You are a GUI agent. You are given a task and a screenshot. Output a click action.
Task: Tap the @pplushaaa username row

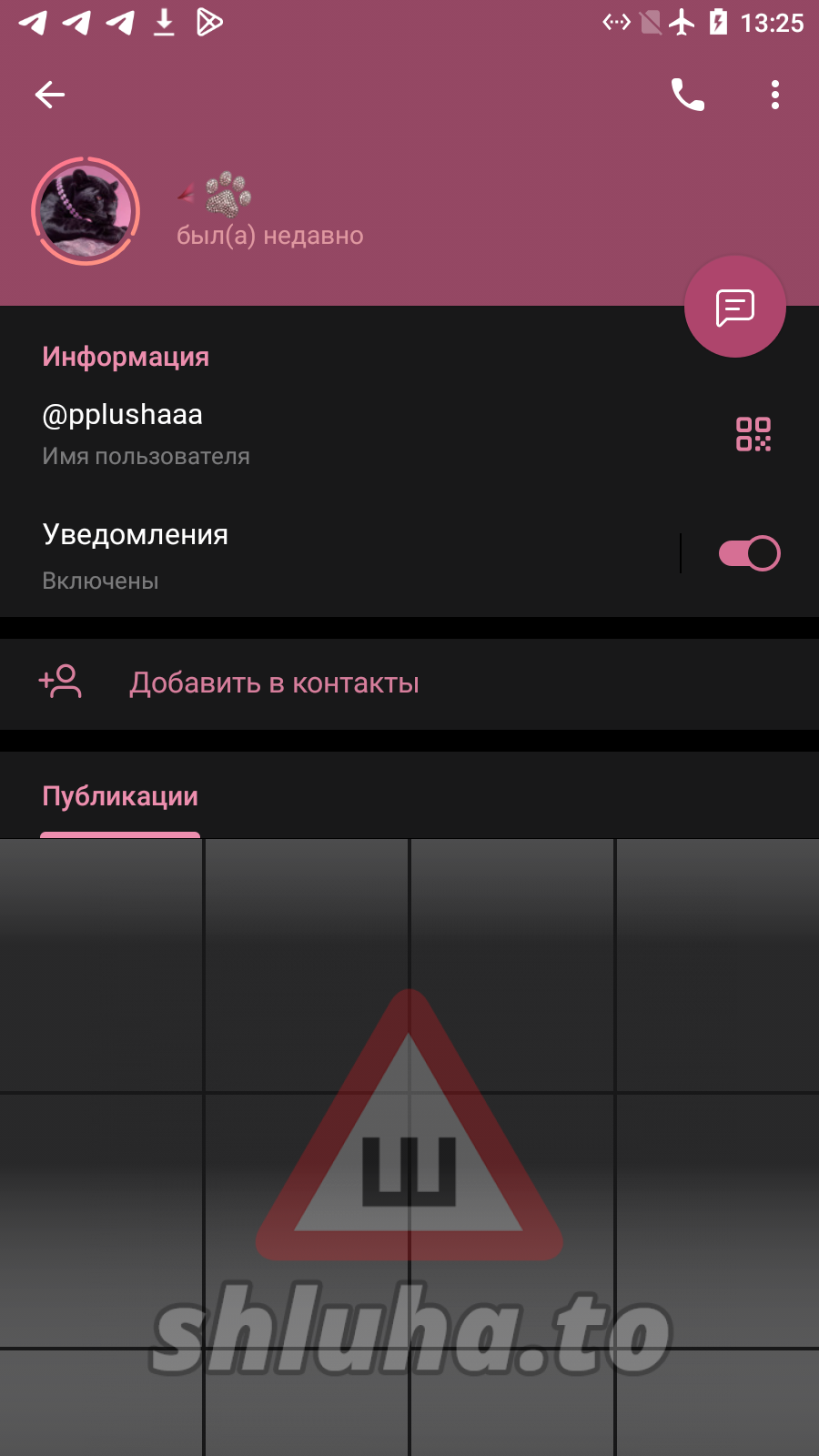(x=273, y=433)
